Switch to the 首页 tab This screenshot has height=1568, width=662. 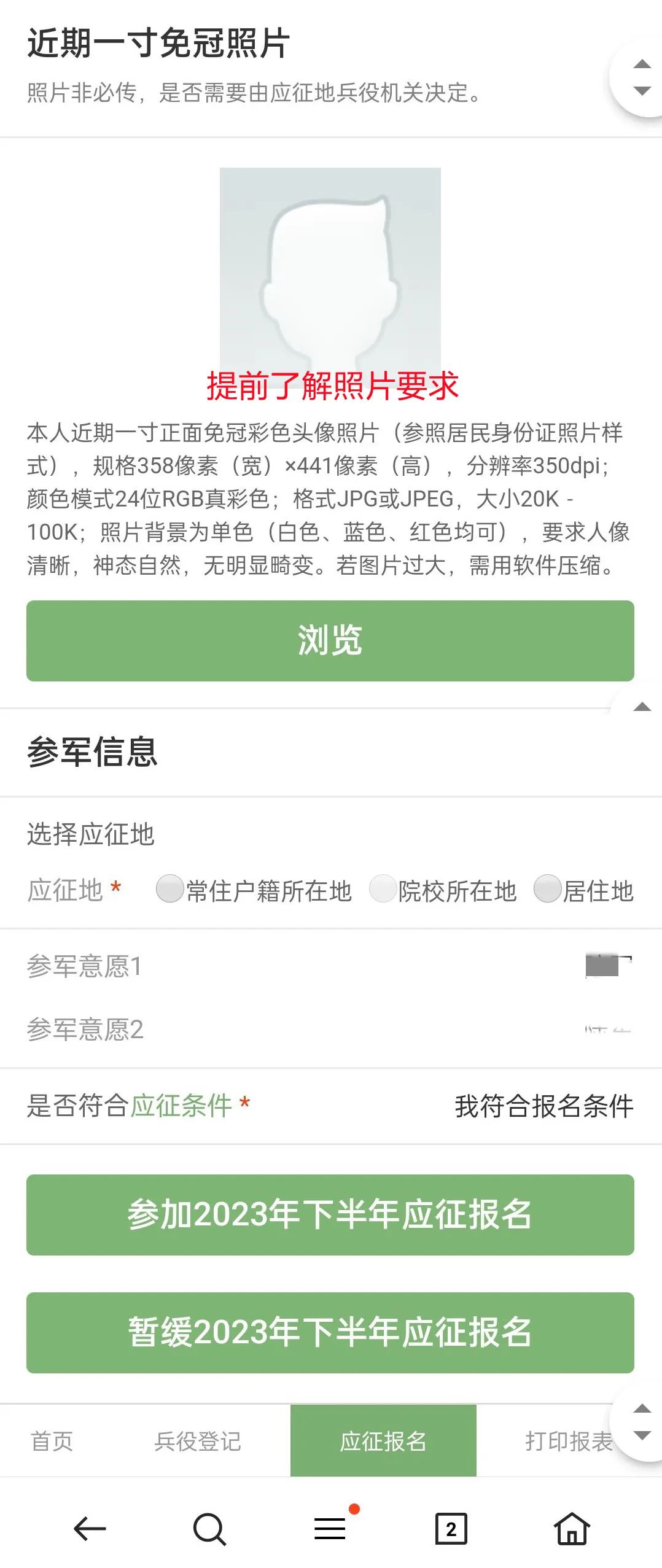pyautogui.click(x=52, y=1441)
